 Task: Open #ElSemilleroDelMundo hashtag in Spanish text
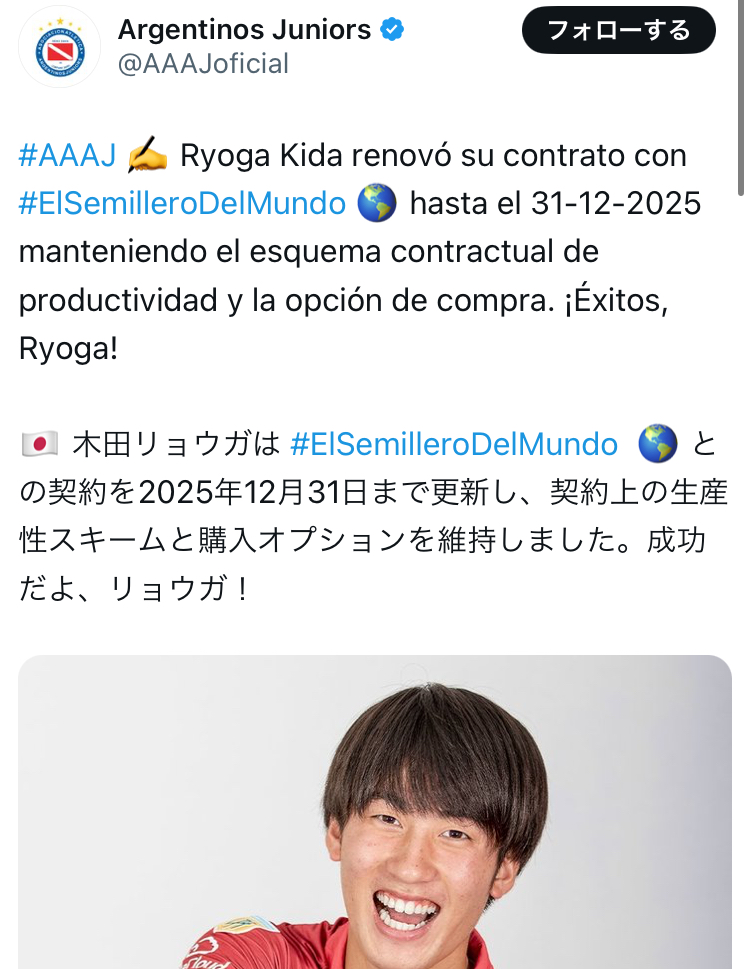pyautogui.click(x=182, y=204)
